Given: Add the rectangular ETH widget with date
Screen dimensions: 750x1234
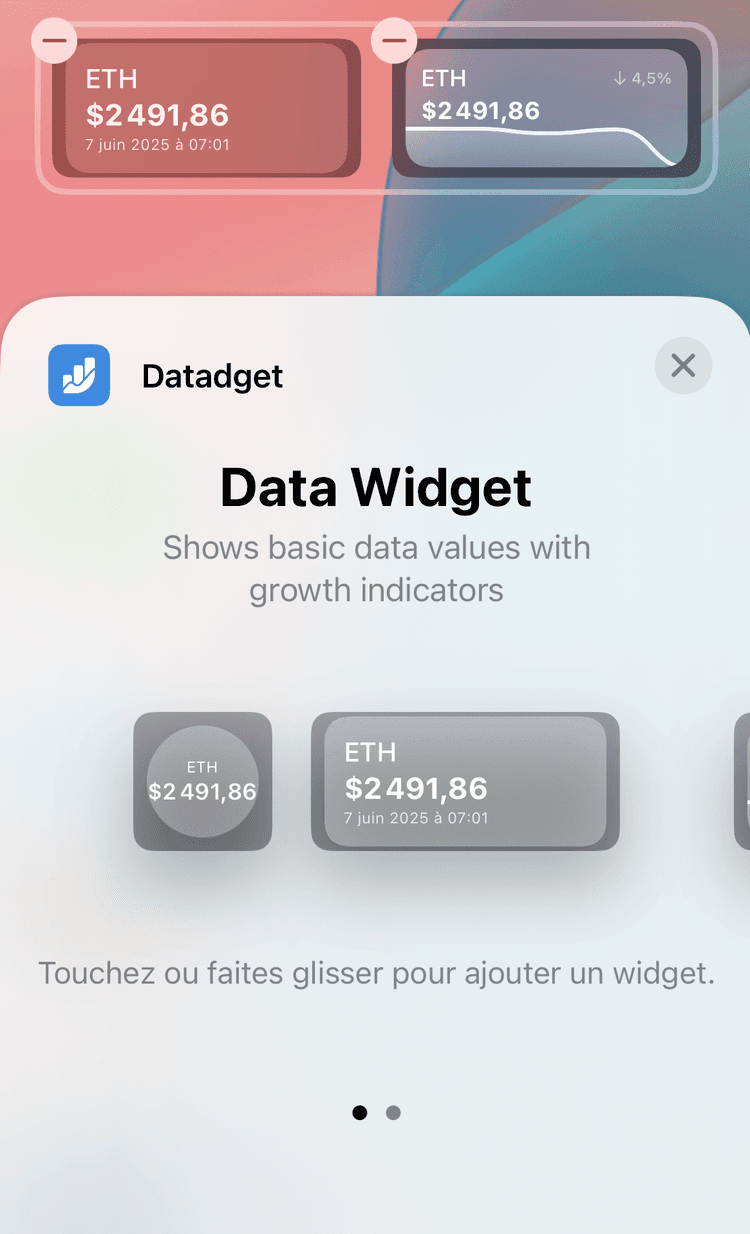Looking at the screenshot, I should (x=465, y=781).
